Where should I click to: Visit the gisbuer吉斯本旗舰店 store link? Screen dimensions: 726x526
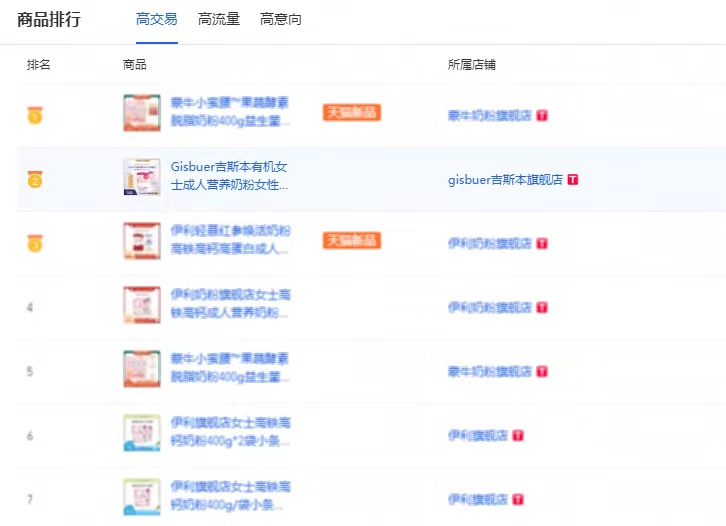[x=505, y=180]
